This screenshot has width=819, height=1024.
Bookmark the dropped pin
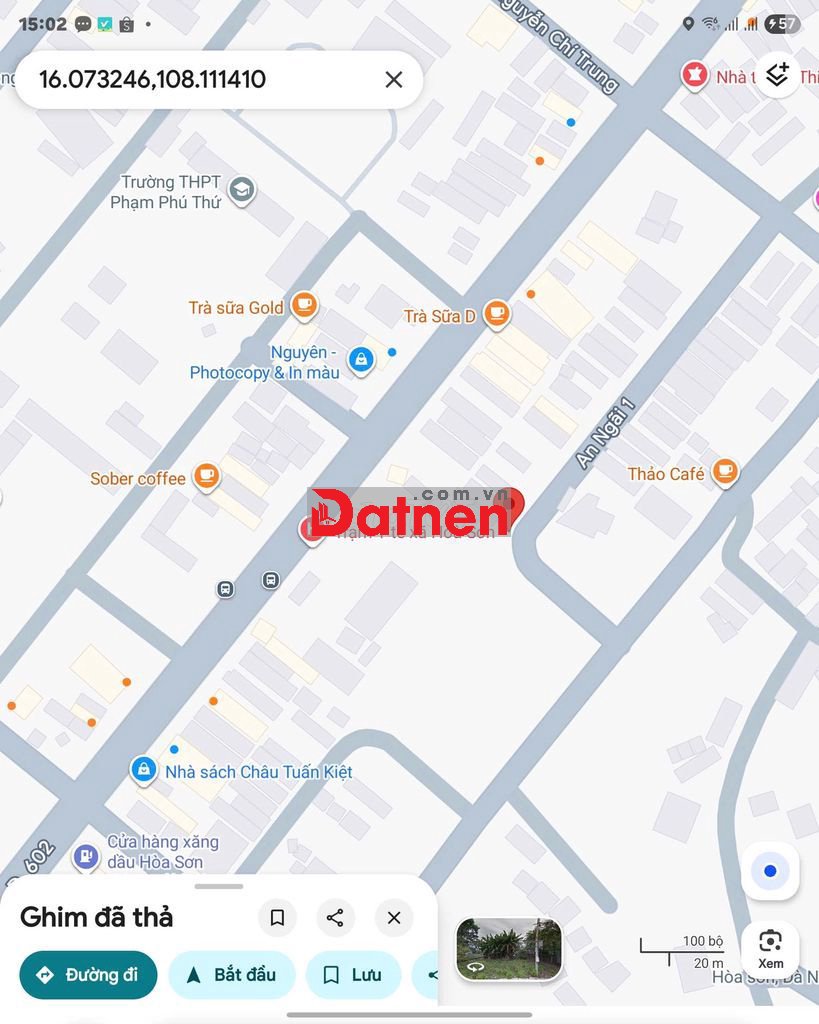[x=277, y=918]
